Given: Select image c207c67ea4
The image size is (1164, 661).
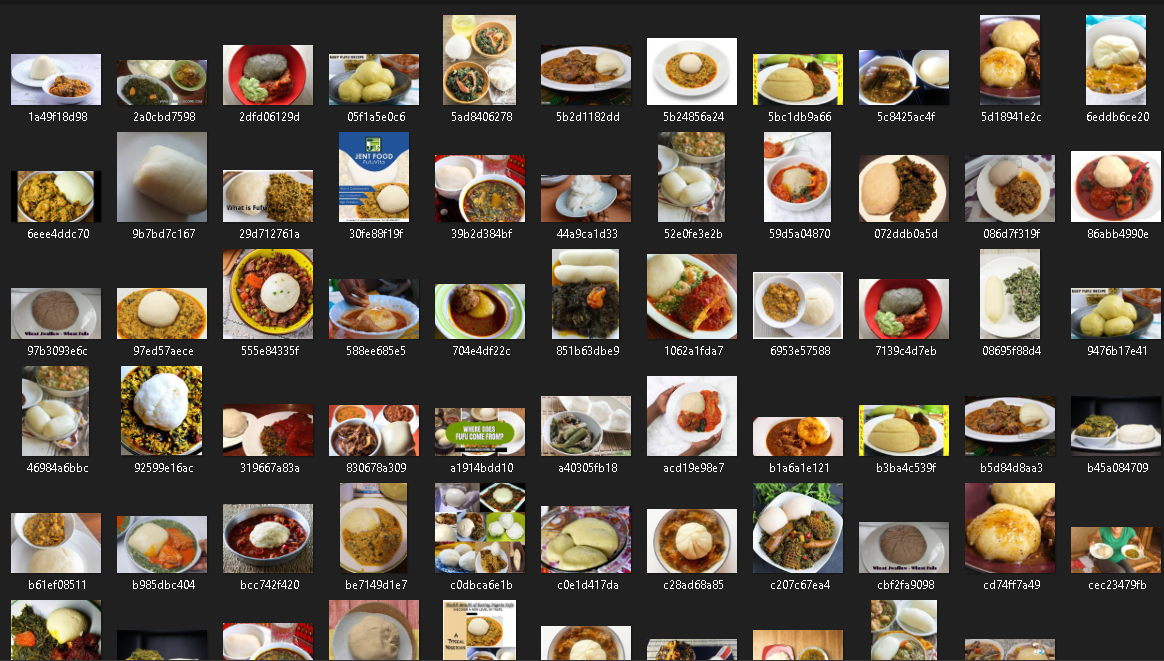Looking at the screenshot, I should [798, 528].
